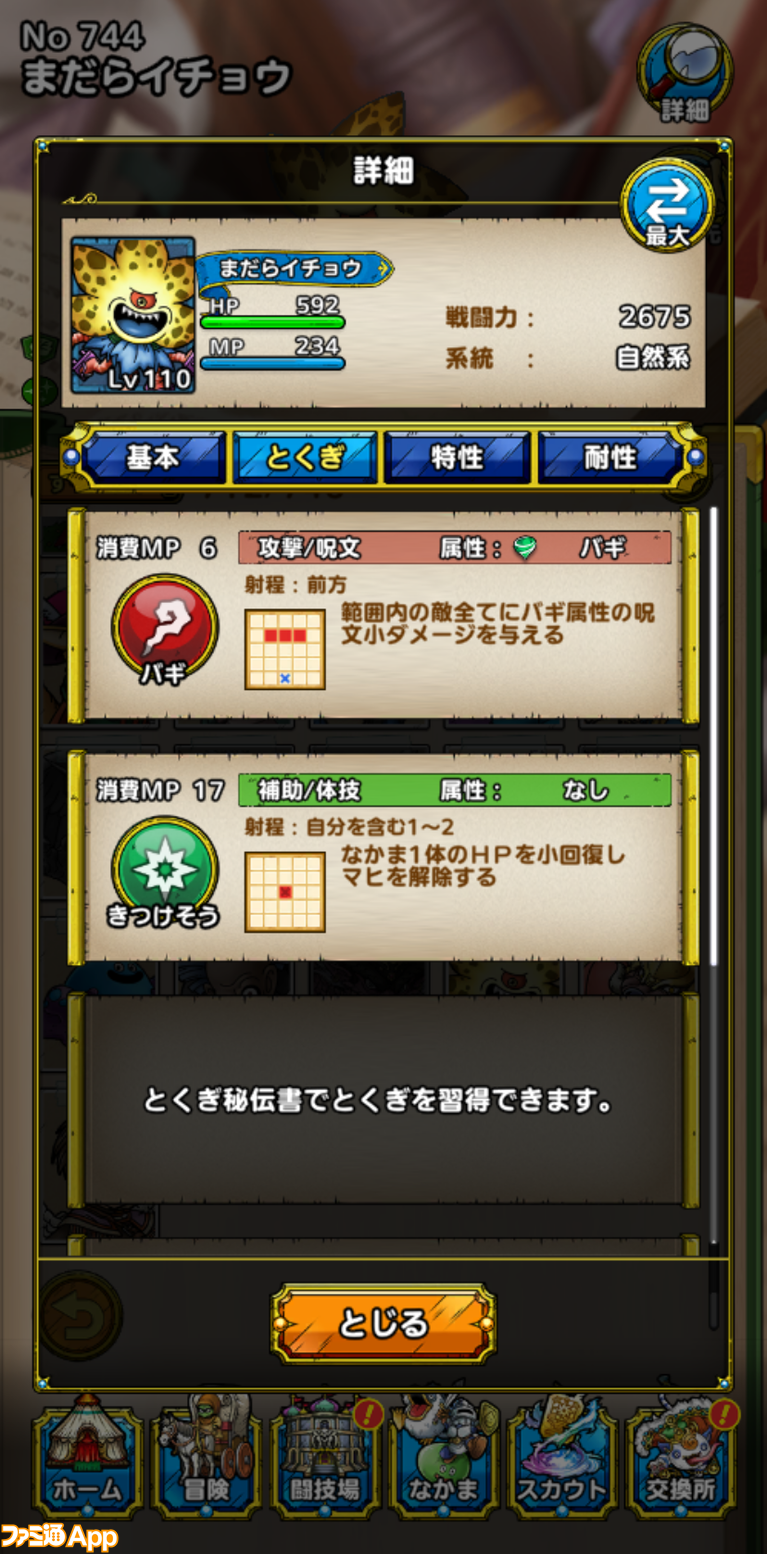767x1554 pixels.
Task: Open the 特性 tab
Action: [458, 458]
